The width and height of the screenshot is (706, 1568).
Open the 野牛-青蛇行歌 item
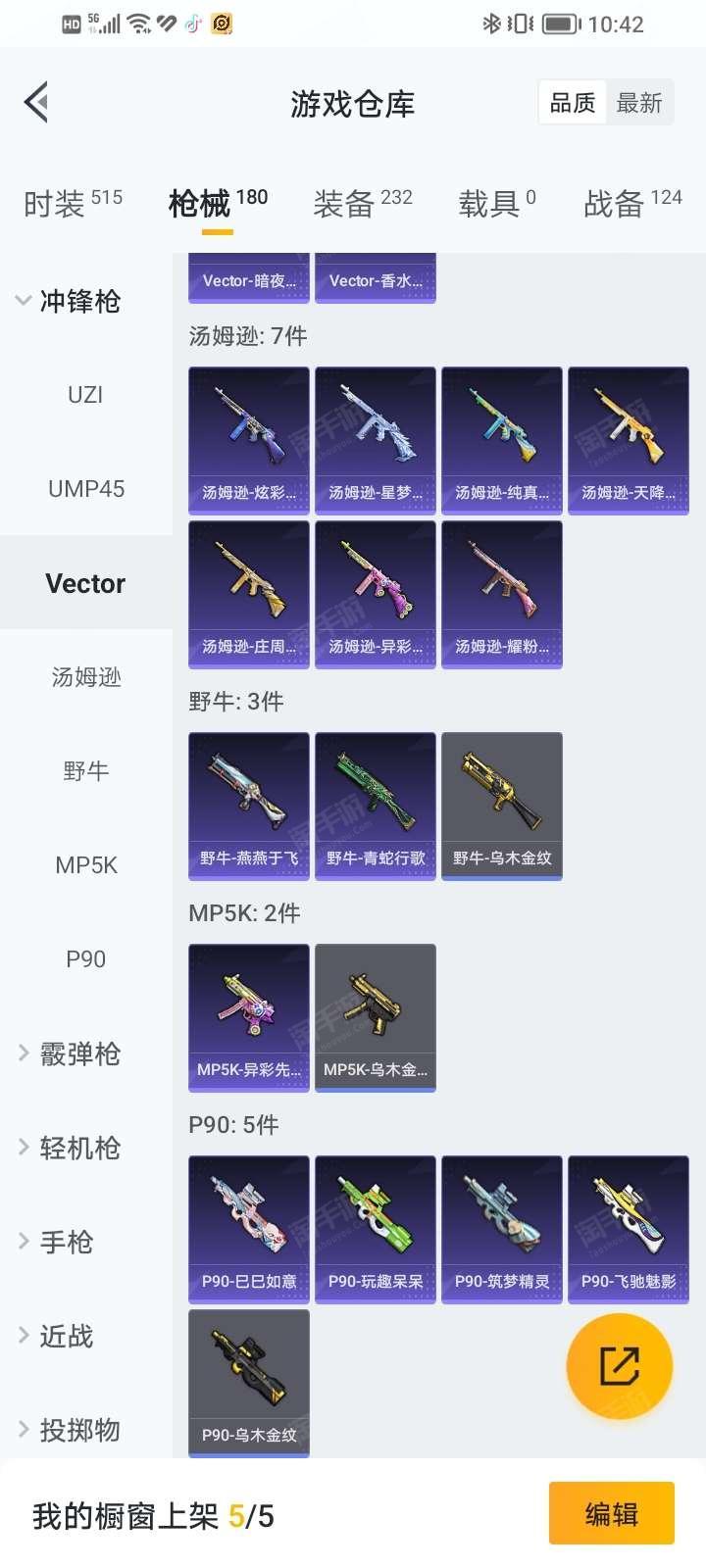click(376, 807)
